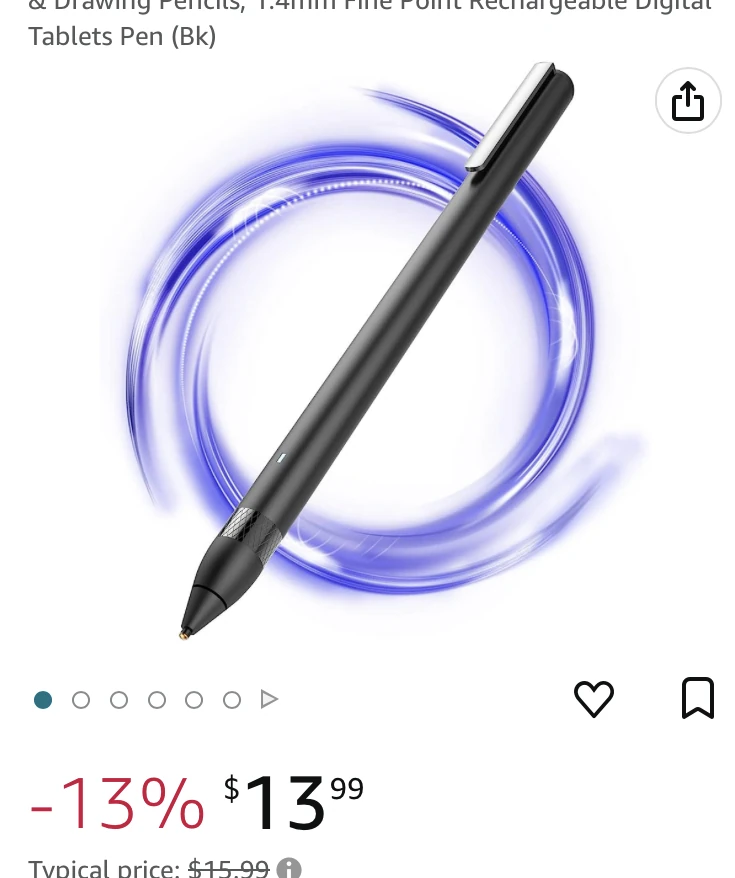Open the share options for this product

(x=688, y=100)
